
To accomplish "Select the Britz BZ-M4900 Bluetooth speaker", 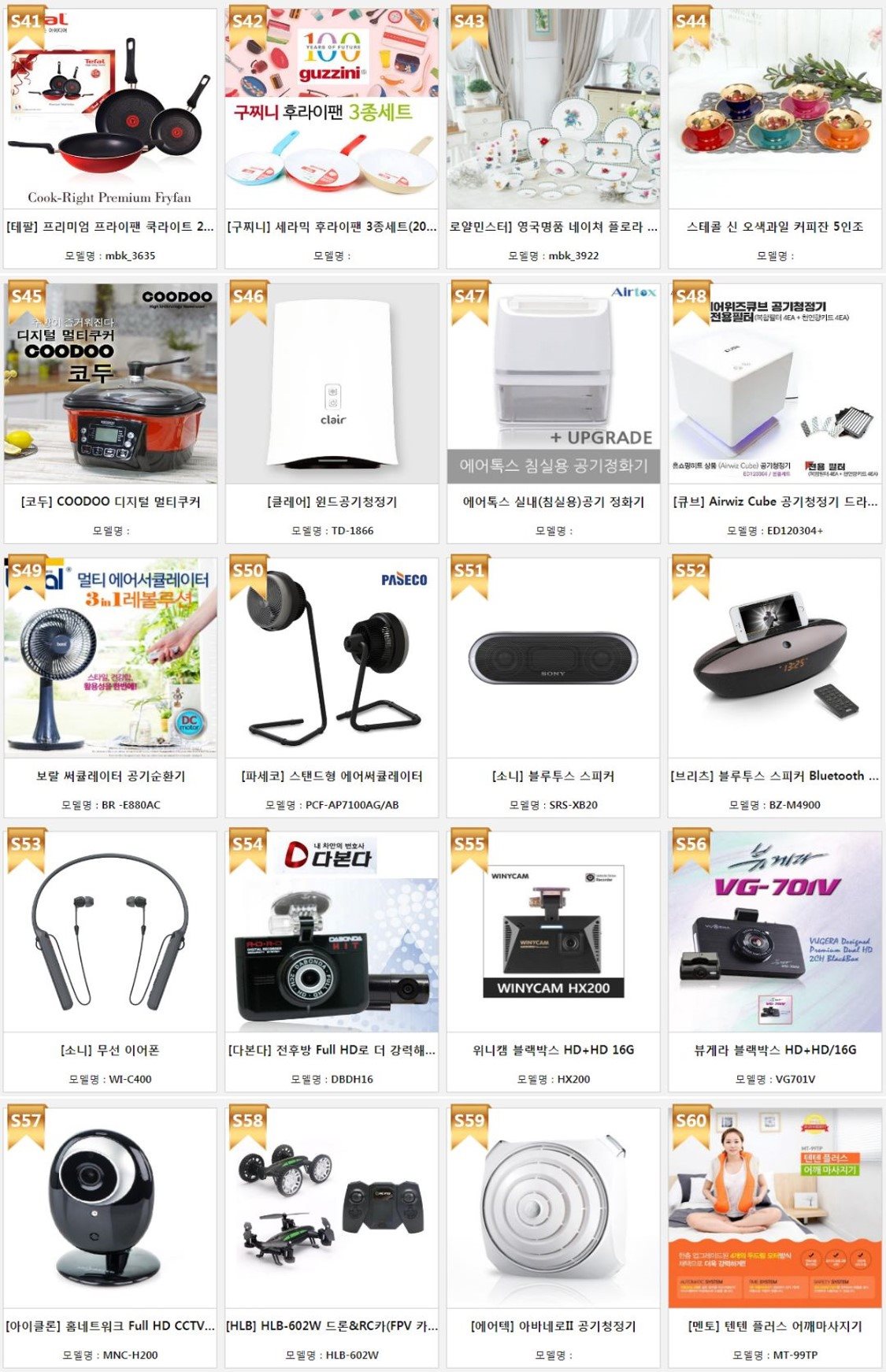I will click(775, 776).
